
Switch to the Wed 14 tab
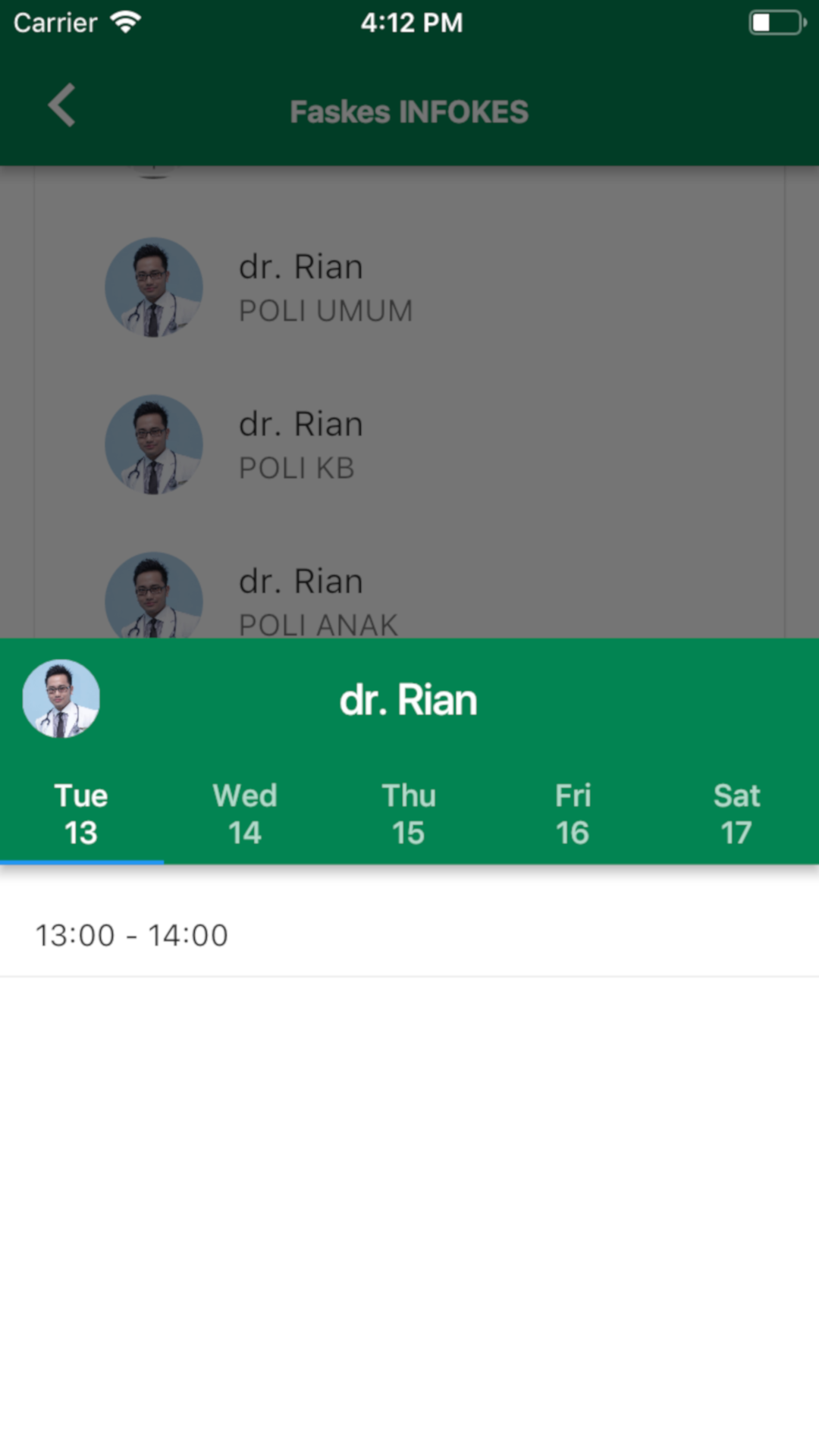point(245,814)
